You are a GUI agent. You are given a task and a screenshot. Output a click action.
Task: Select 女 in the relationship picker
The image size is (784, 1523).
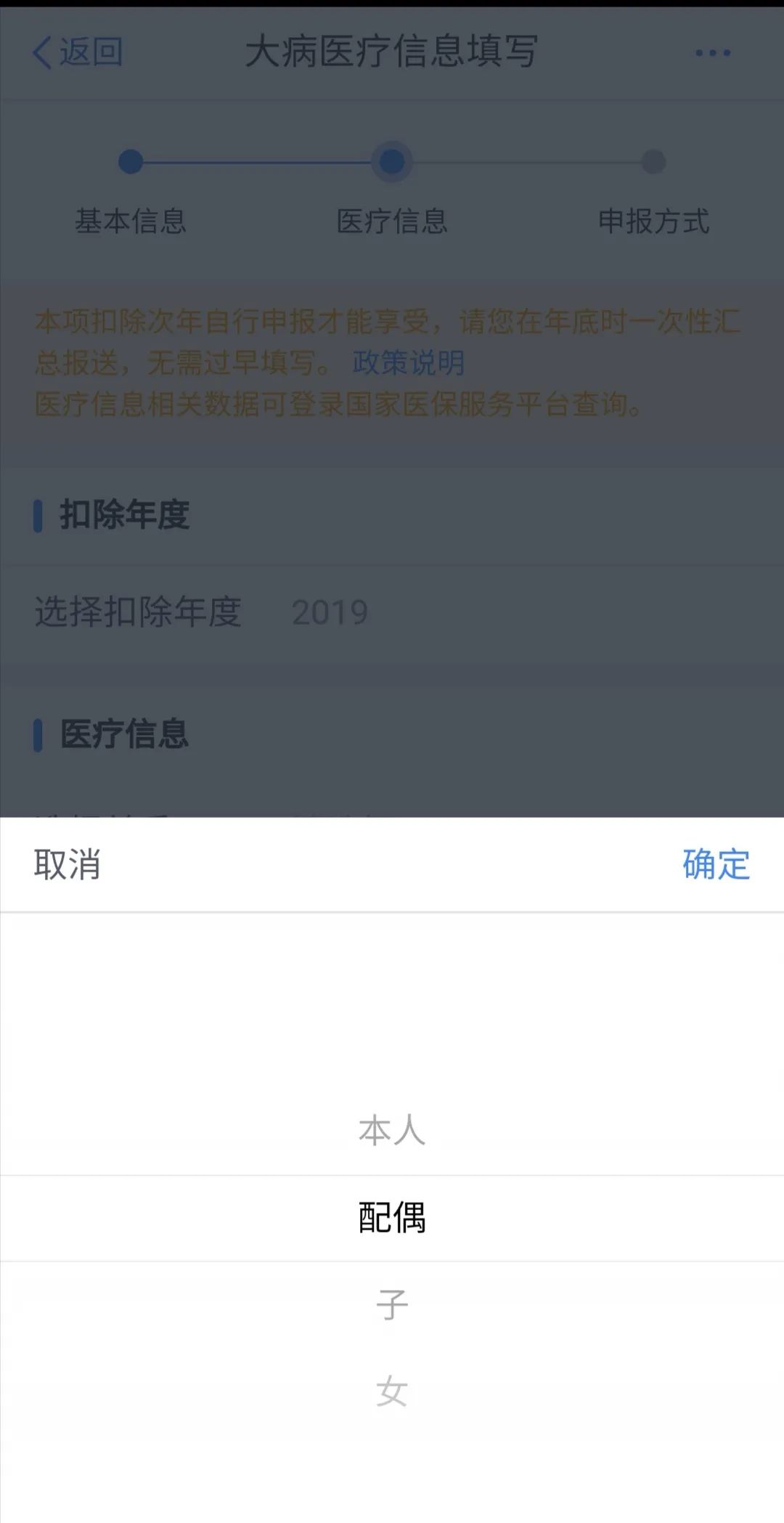[391, 1392]
